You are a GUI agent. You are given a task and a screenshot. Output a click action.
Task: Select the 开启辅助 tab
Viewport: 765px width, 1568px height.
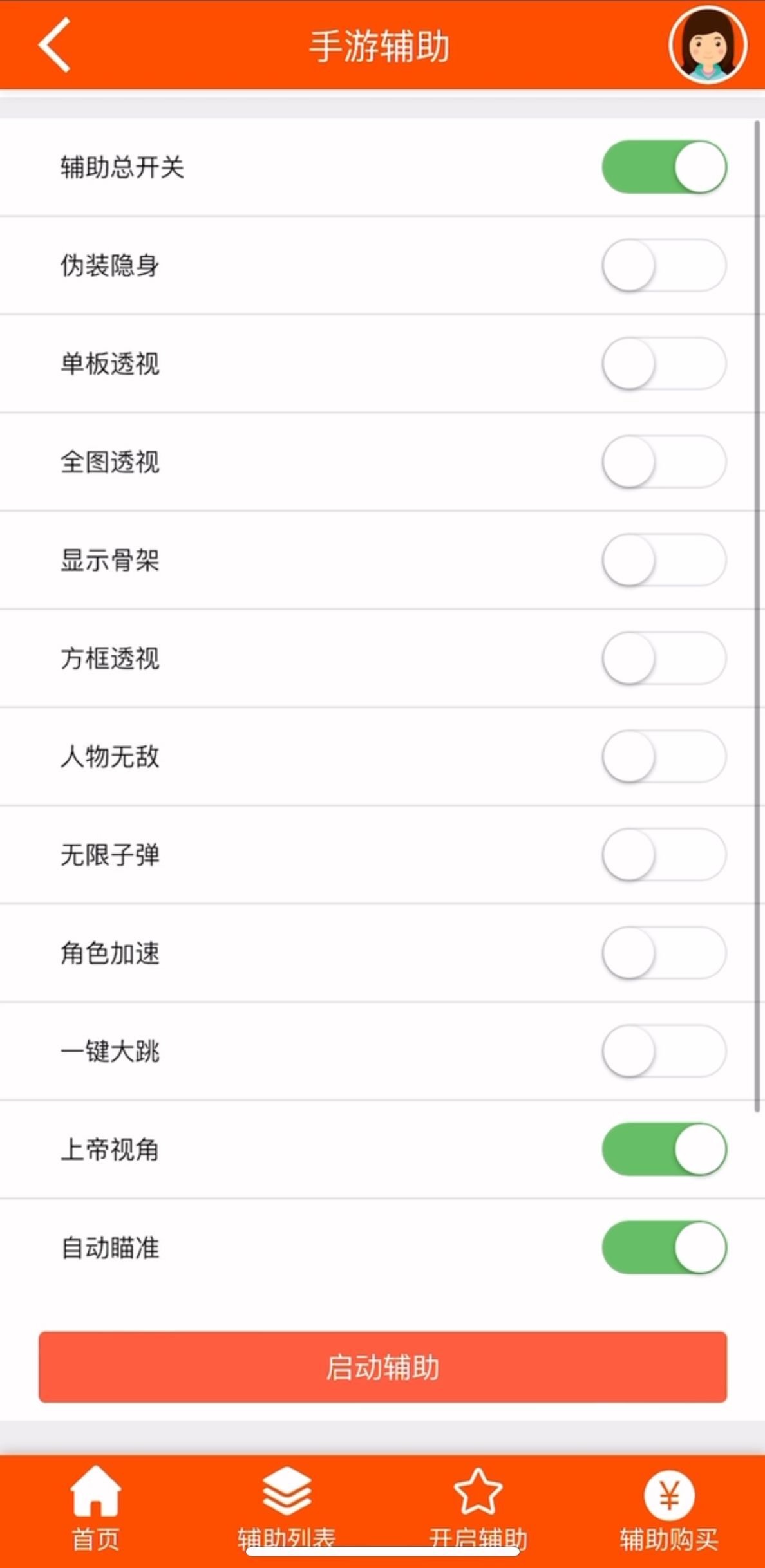click(478, 1509)
